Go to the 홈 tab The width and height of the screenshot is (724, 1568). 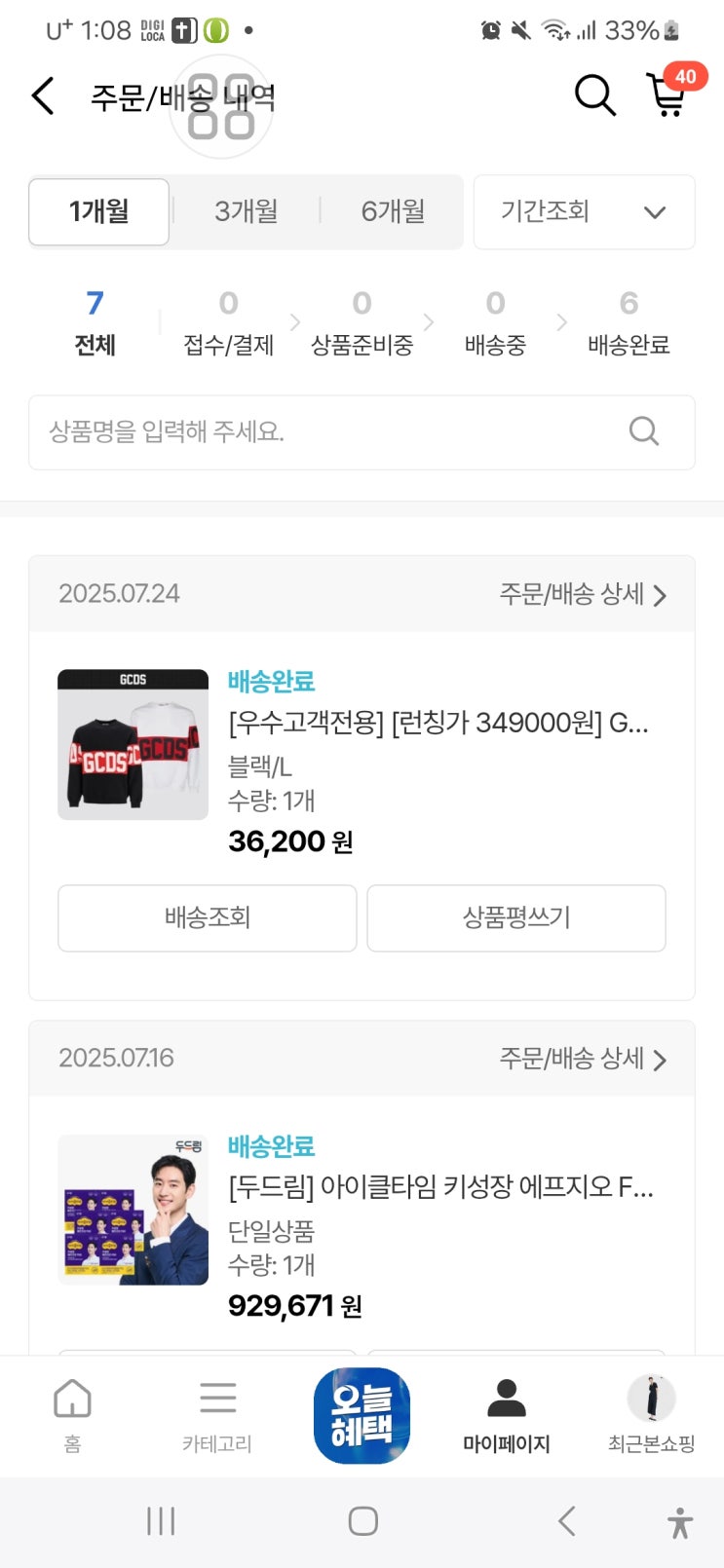(72, 1414)
